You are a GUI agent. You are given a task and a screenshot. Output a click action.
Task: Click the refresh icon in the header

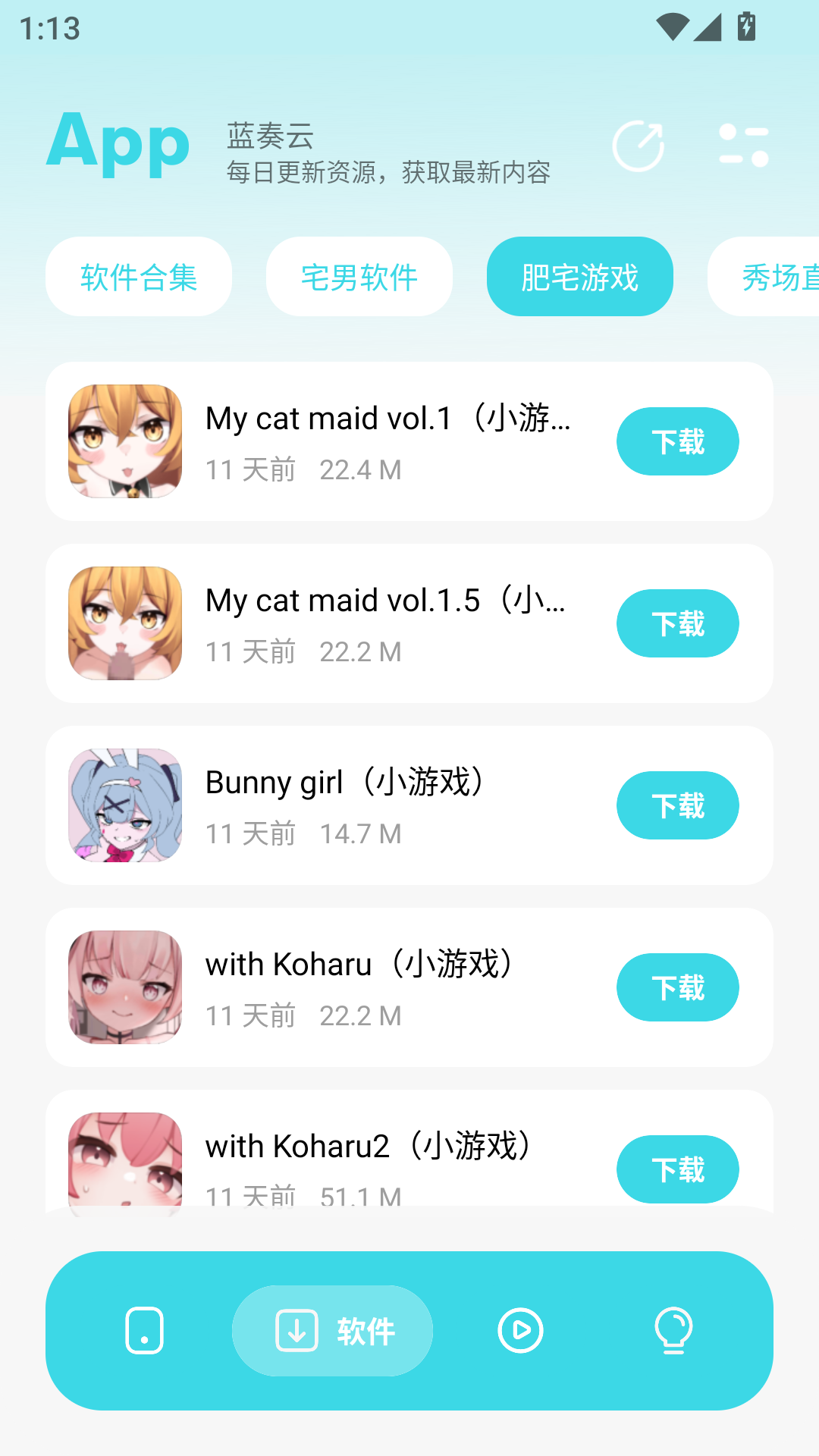coord(639,145)
